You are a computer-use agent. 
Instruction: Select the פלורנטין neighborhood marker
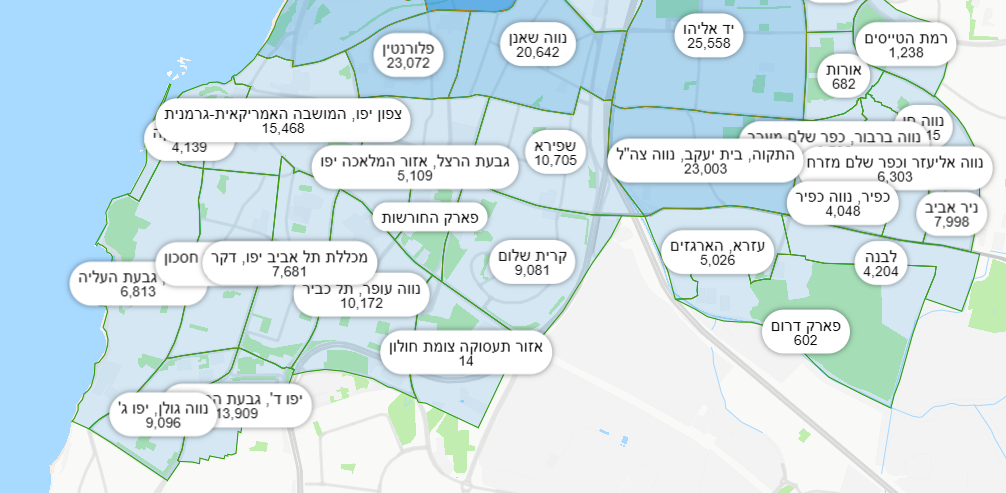[406, 54]
